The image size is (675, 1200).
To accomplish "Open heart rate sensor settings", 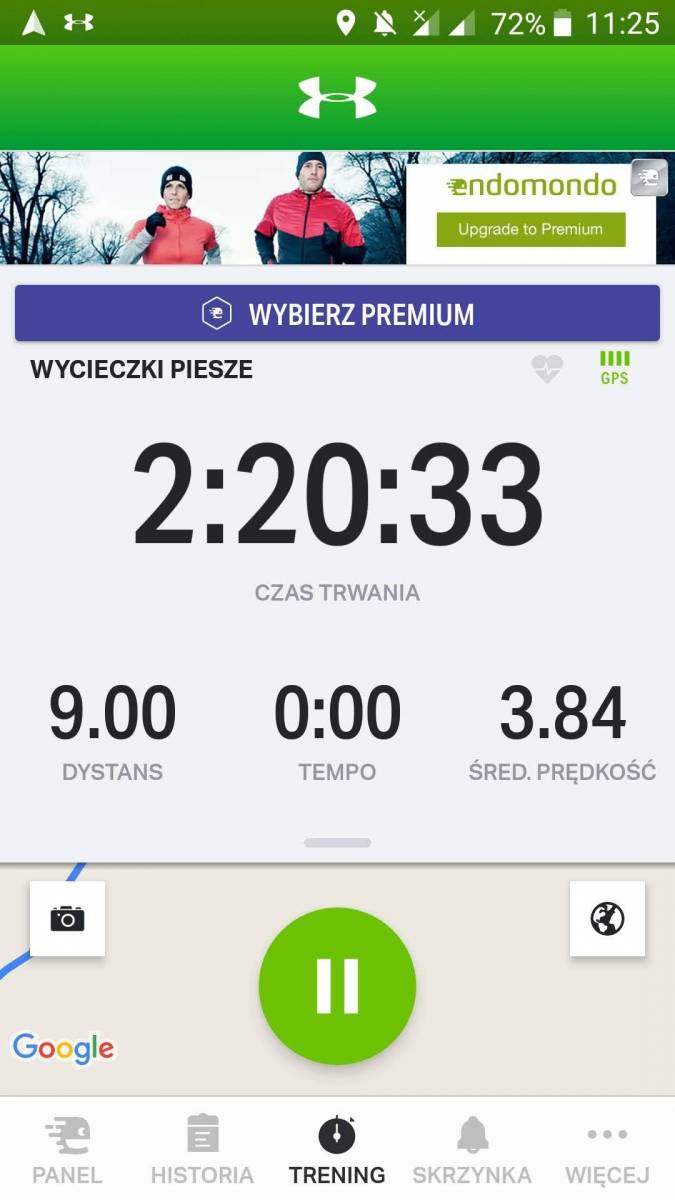I will [x=547, y=370].
